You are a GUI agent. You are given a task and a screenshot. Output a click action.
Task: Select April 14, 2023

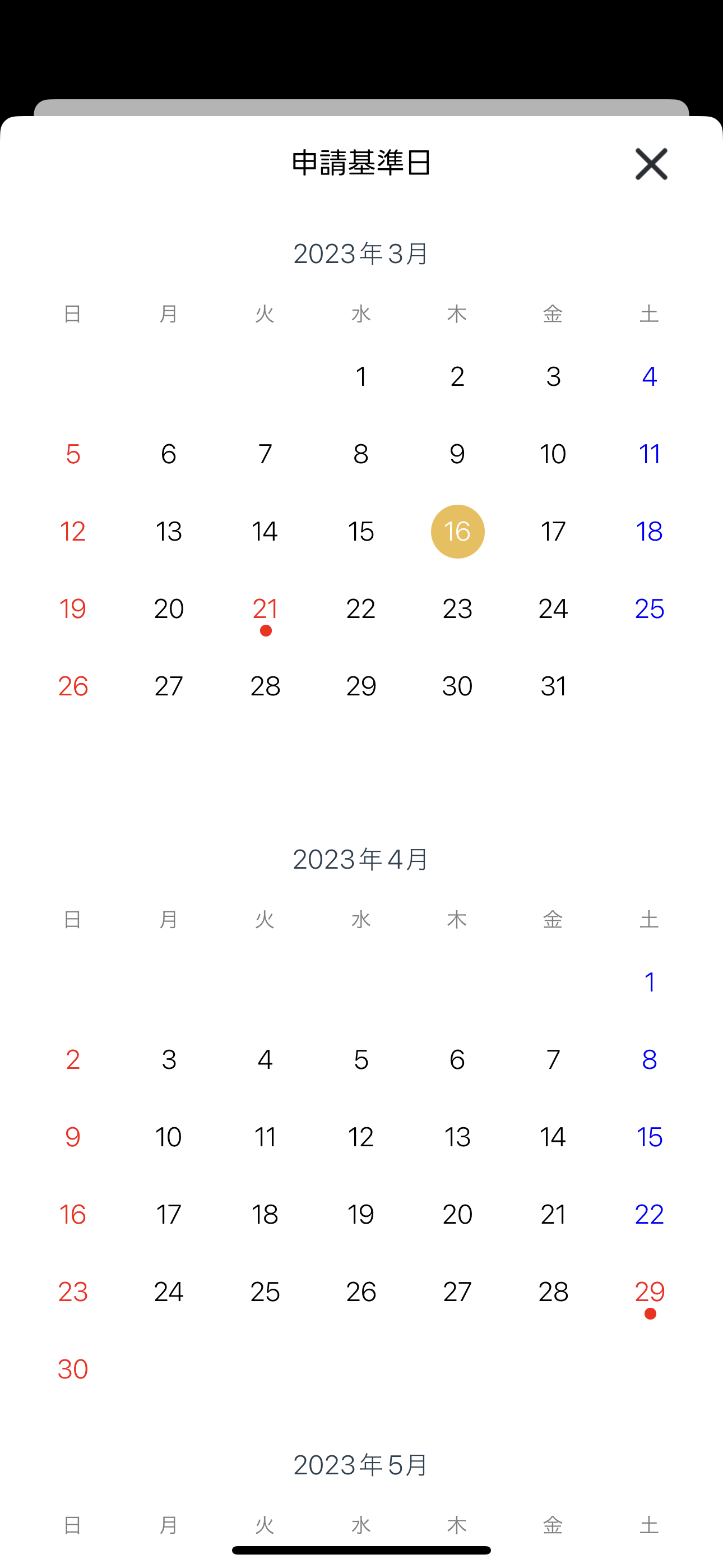pyautogui.click(x=553, y=1137)
